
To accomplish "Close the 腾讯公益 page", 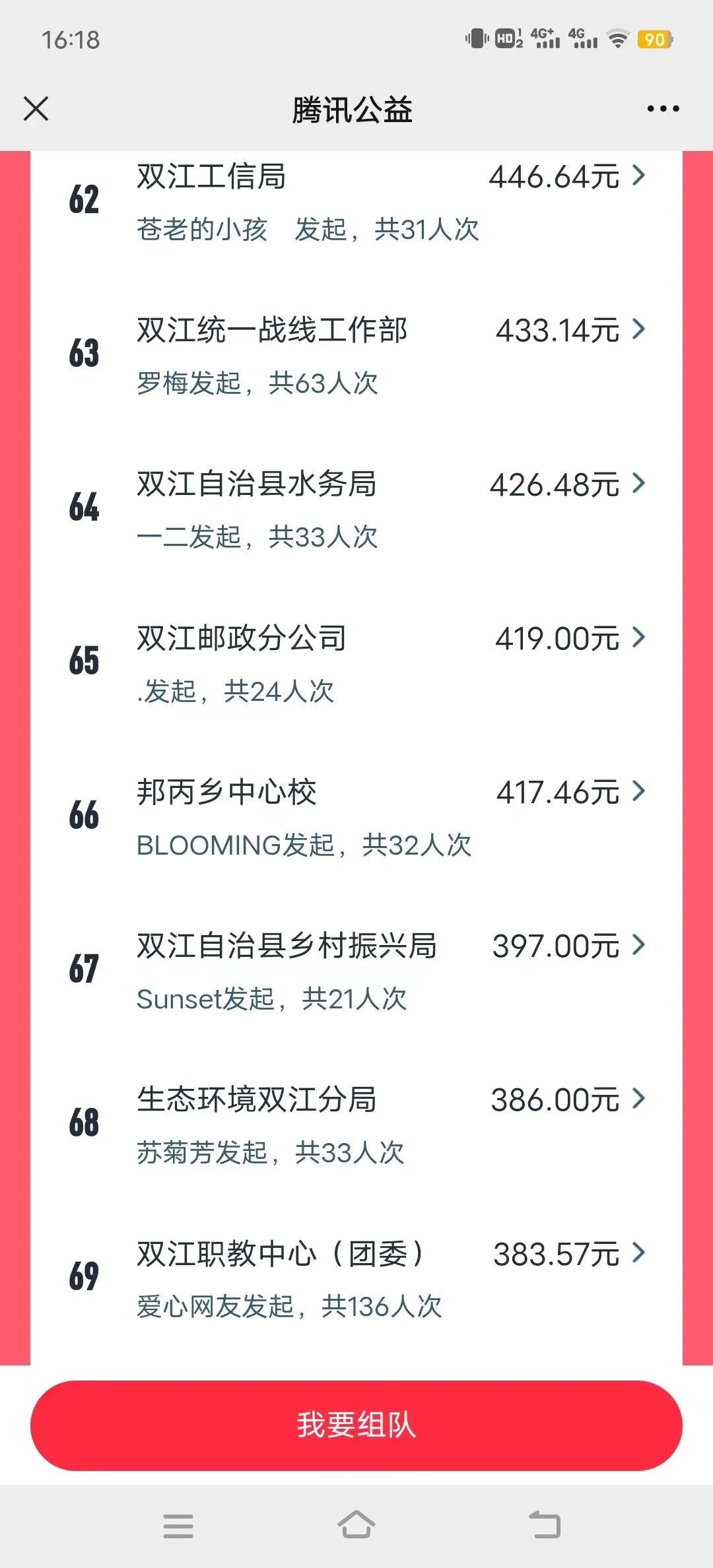I will click(x=36, y=109).
